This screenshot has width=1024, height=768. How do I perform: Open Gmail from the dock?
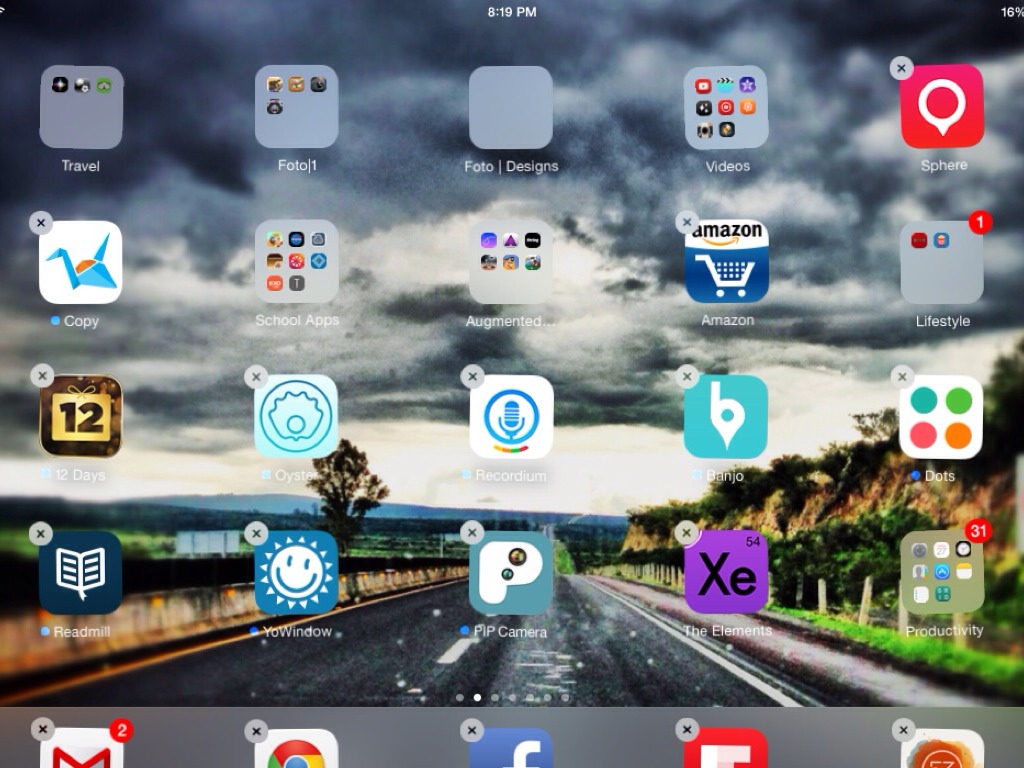pyautogui.click(x=81, y=750)
